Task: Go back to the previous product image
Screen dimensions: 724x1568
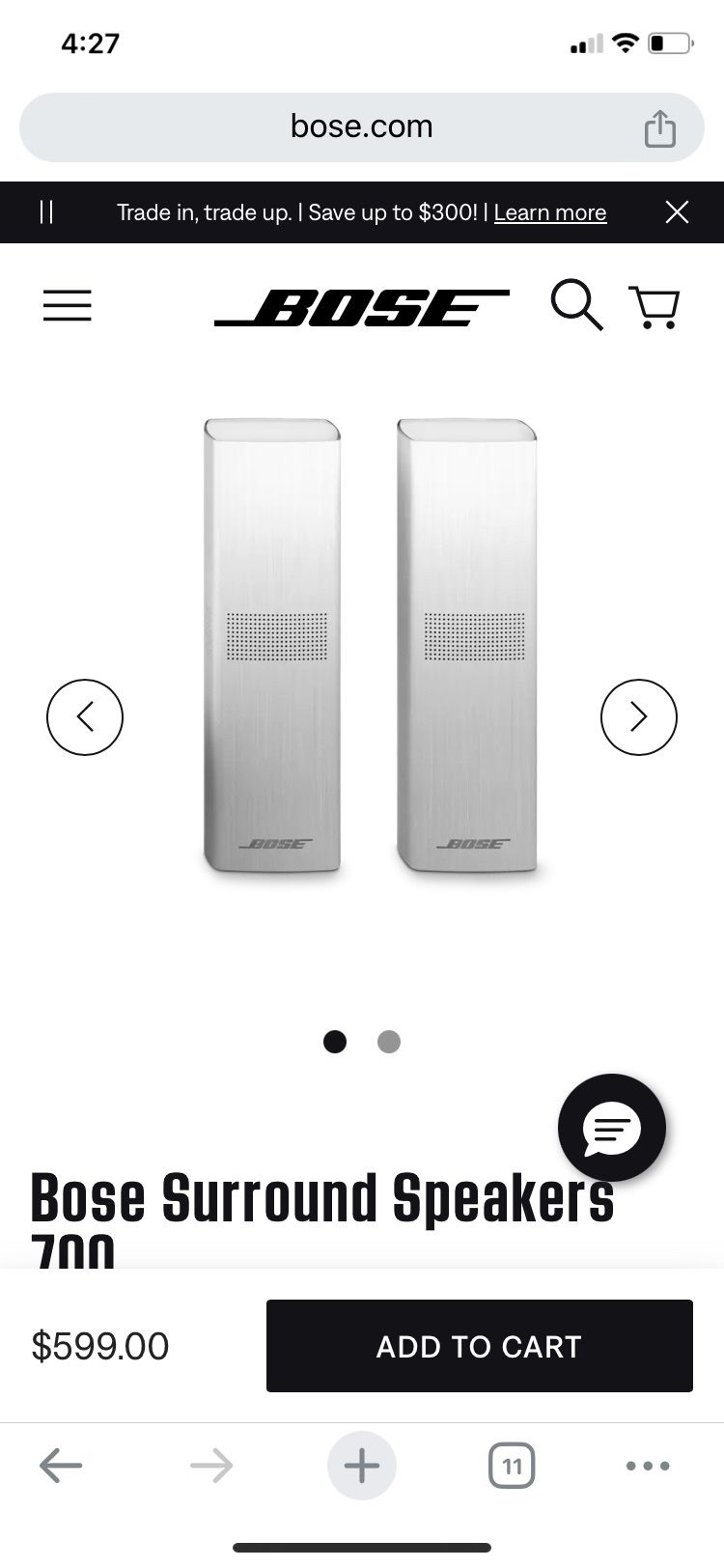Action: (85, 716)
